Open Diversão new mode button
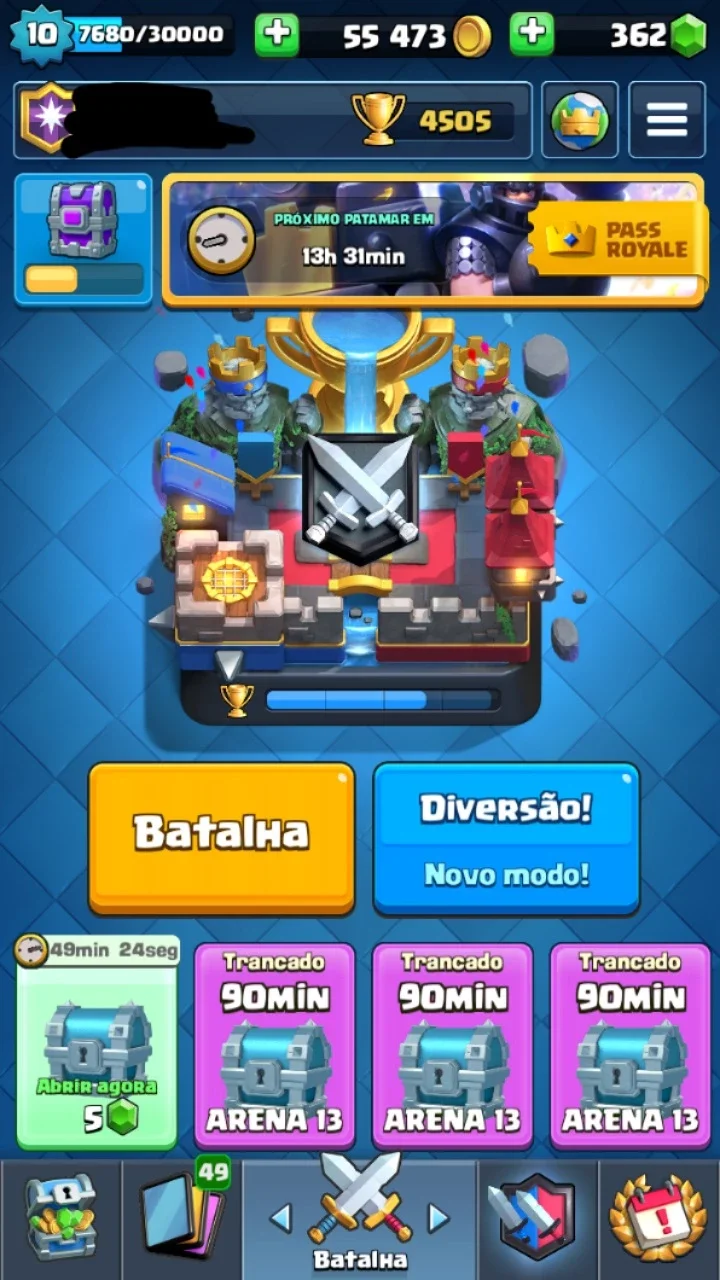Screen dimensions: 720x1280 [506, 838]
